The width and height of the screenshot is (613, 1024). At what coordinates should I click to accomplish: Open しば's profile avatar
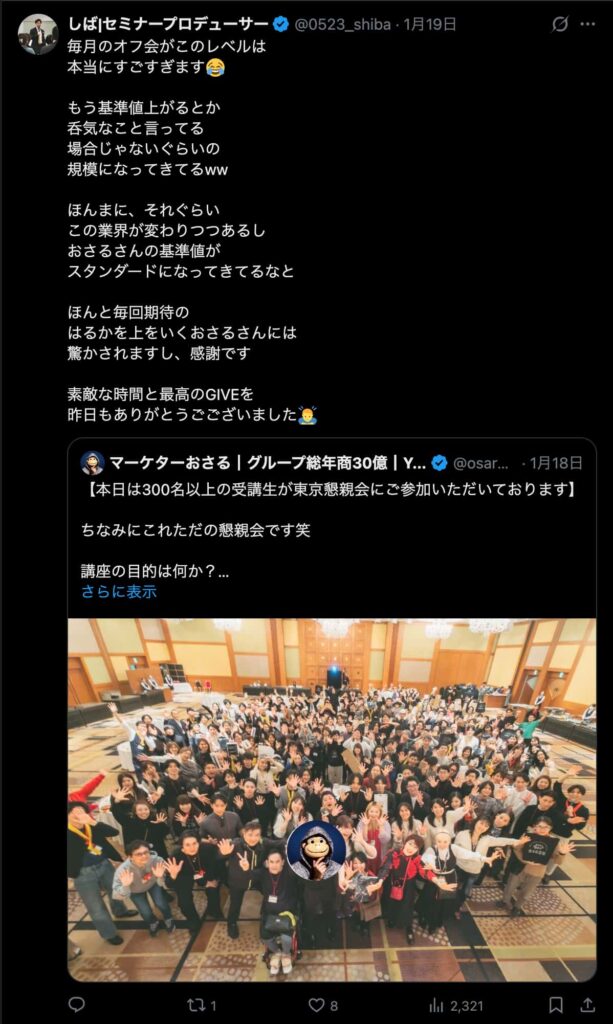[x=37, y=35]
